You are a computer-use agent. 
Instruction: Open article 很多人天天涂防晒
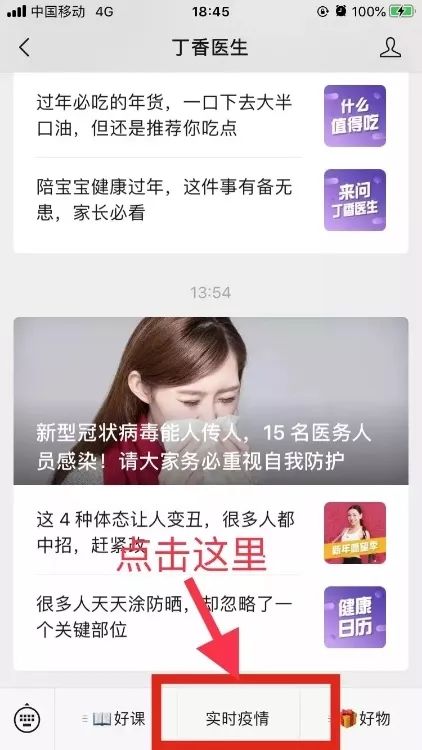point(211,617)
